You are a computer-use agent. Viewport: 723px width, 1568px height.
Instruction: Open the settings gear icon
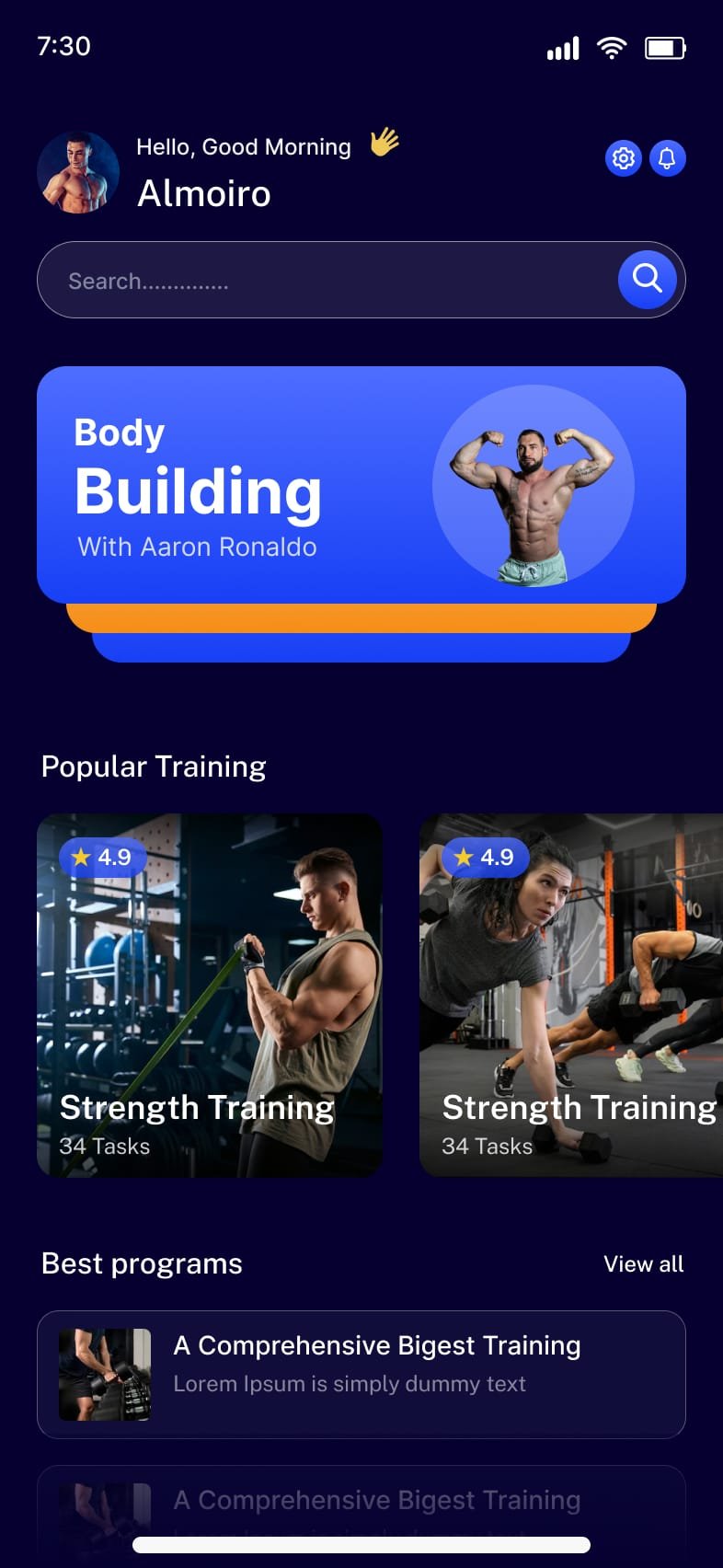click(624, 158)
